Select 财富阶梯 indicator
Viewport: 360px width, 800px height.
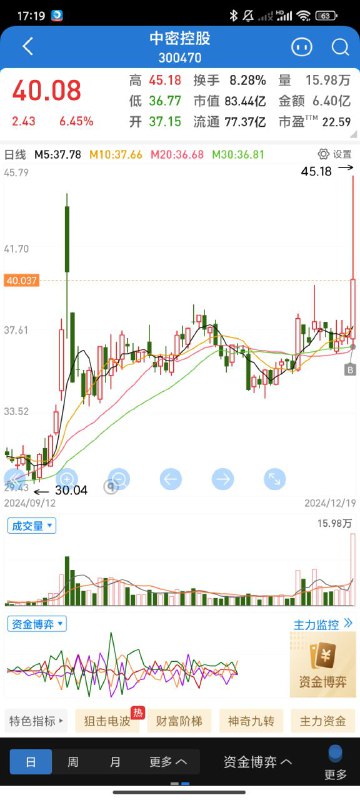point(179,721)
